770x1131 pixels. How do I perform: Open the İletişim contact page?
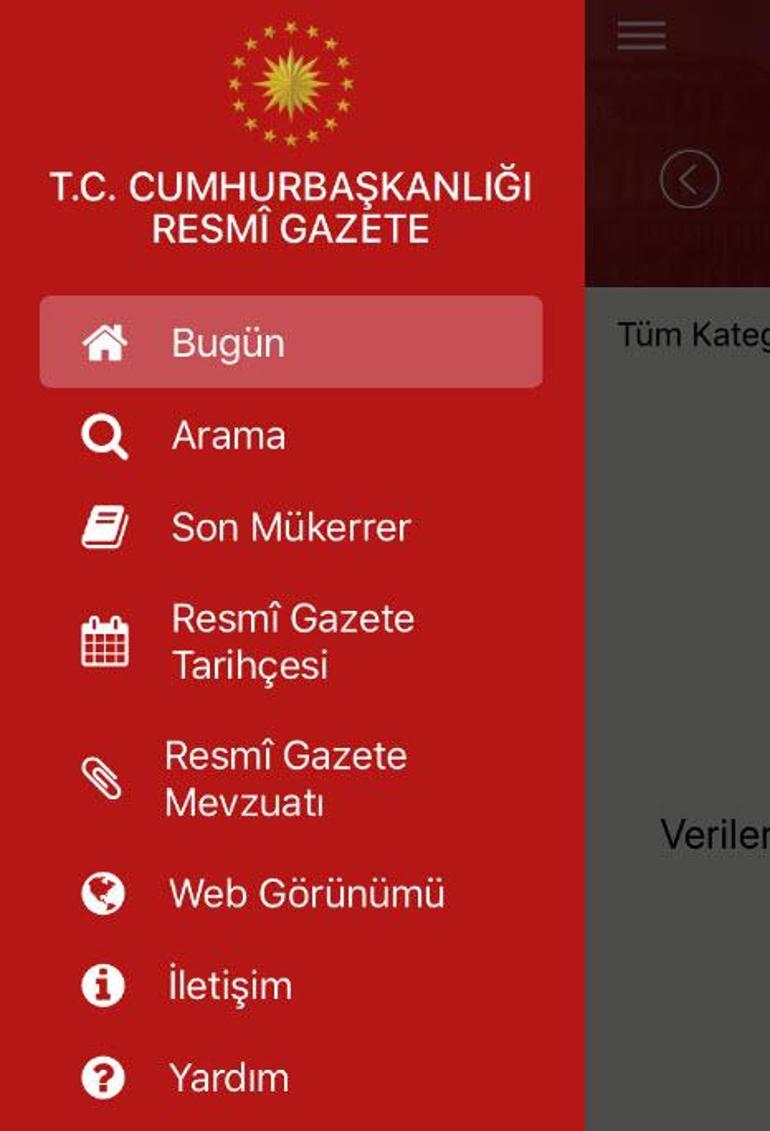(230, 986)
